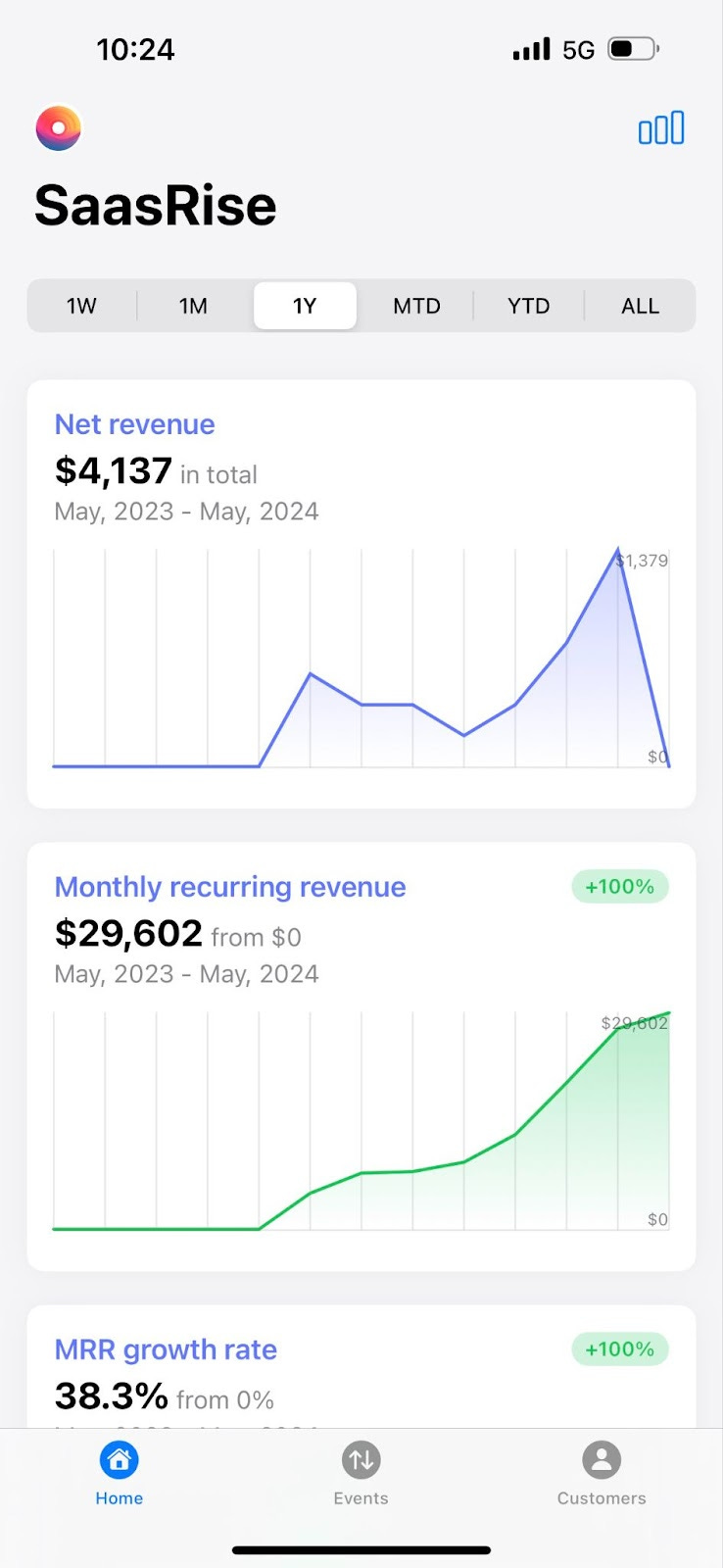
Task: Switch to the Events tab
Action: [361, 1474]
